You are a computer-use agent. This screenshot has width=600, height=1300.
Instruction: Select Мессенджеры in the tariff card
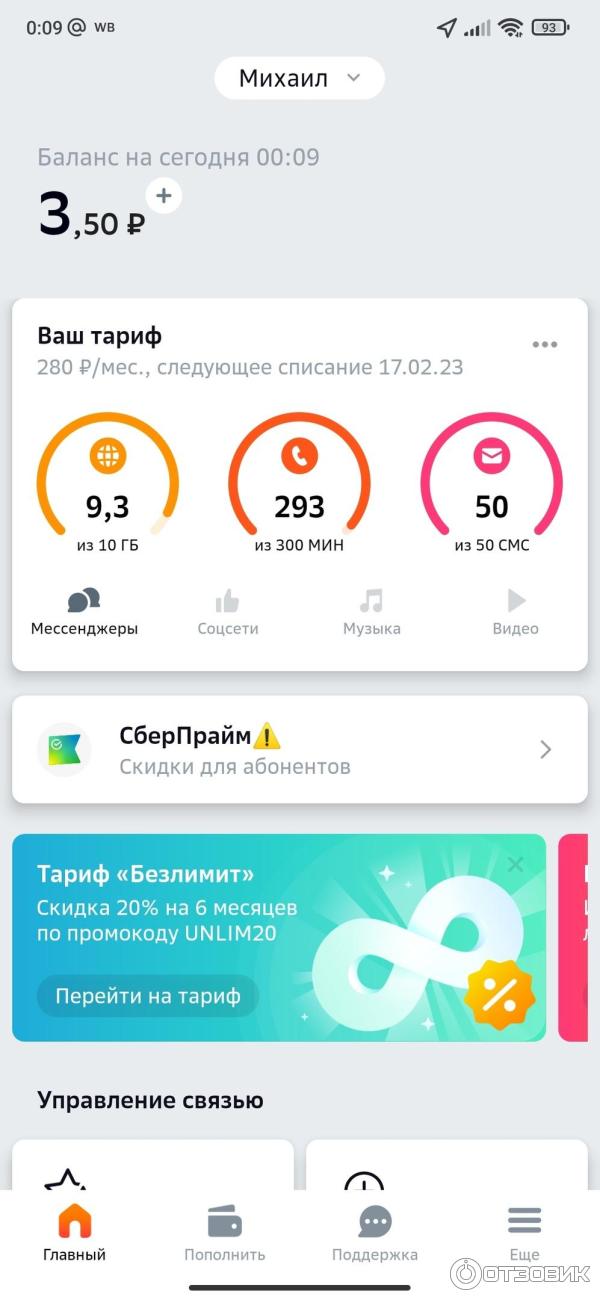[x=84, y=612]
